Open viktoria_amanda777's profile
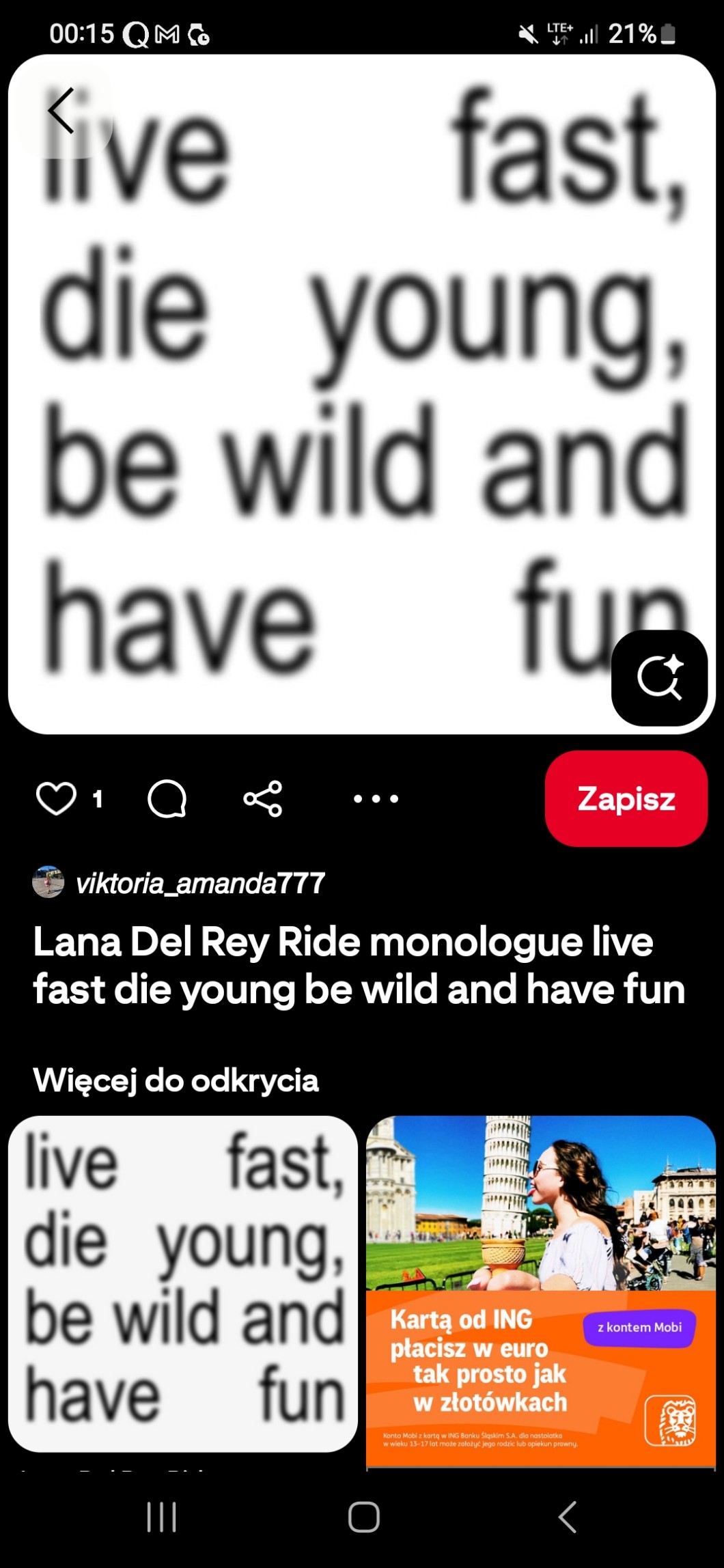 point(199,883)
